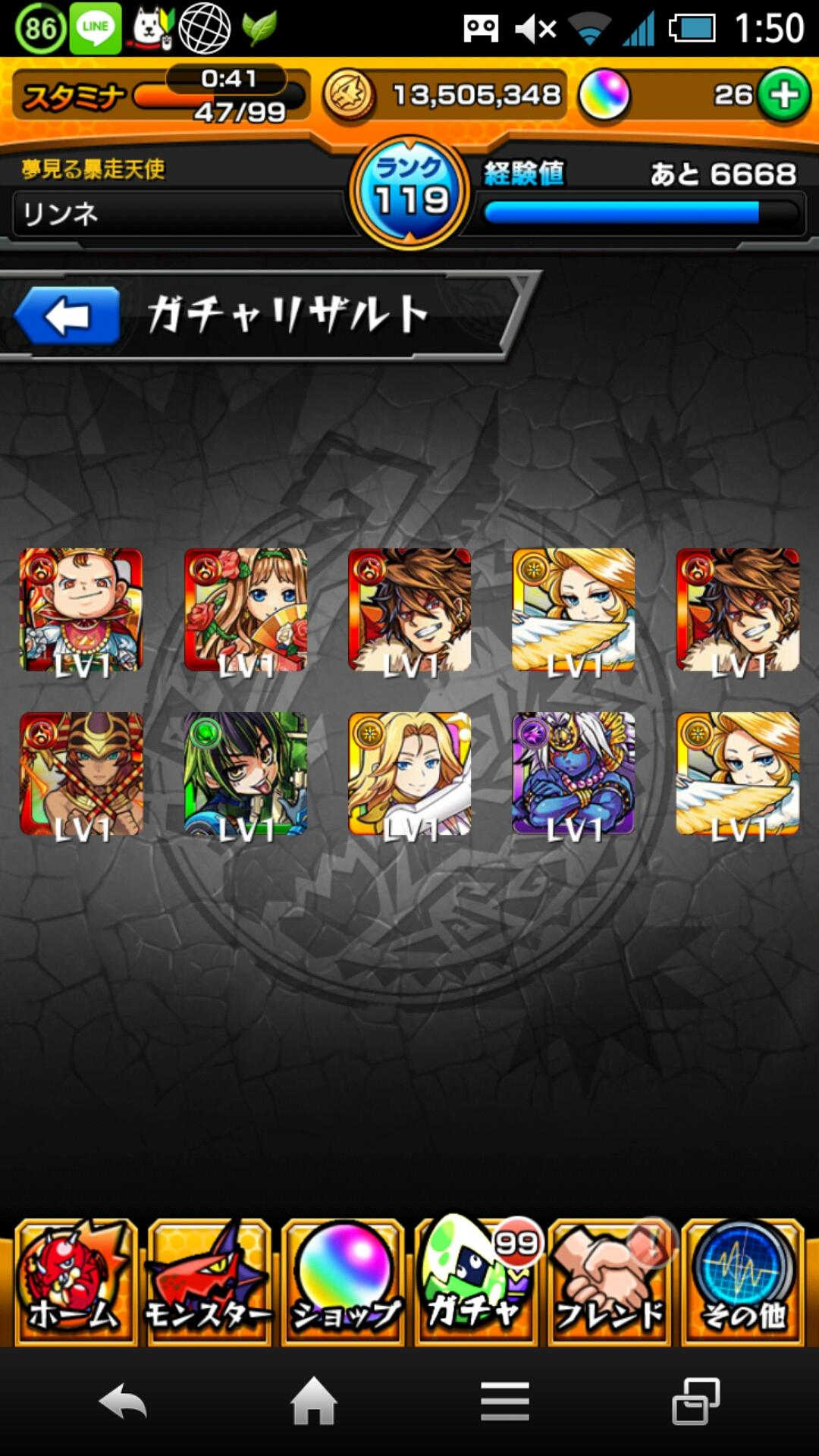Open the long-haired blonde in white tile
This screenshot has width=819, height=1456.
click(x=409, y=773)
